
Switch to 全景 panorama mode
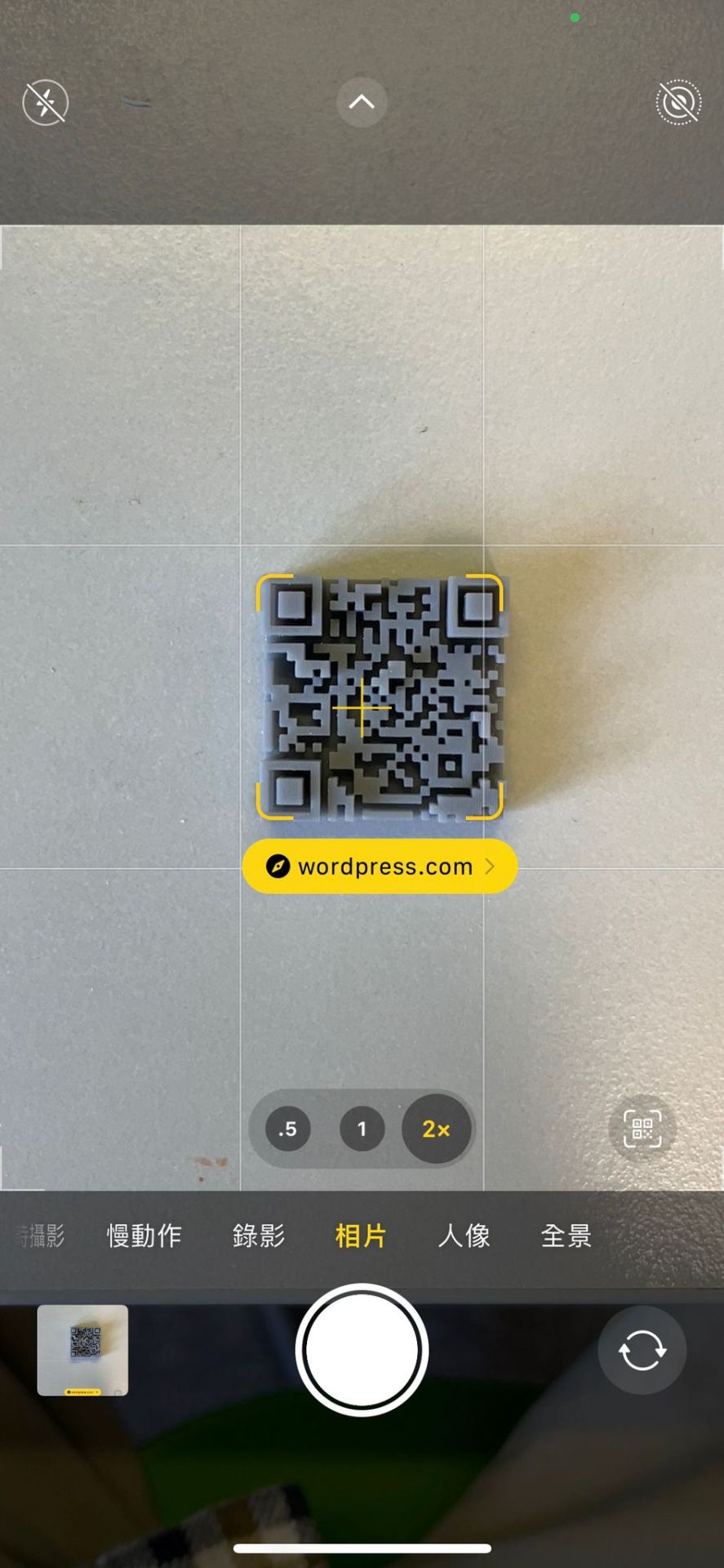(566, 1236)
